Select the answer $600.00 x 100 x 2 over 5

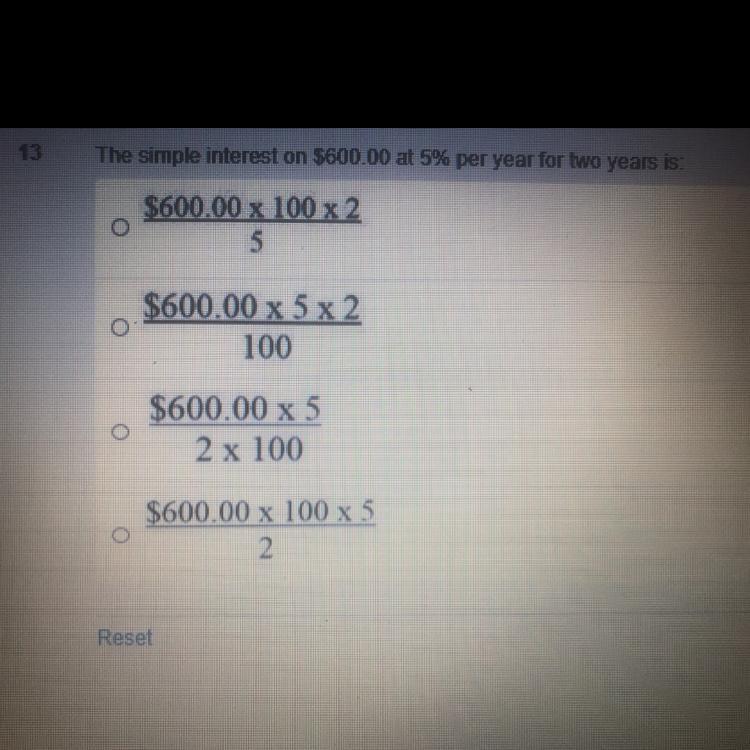pyautogui.click(x=120, y=229)
